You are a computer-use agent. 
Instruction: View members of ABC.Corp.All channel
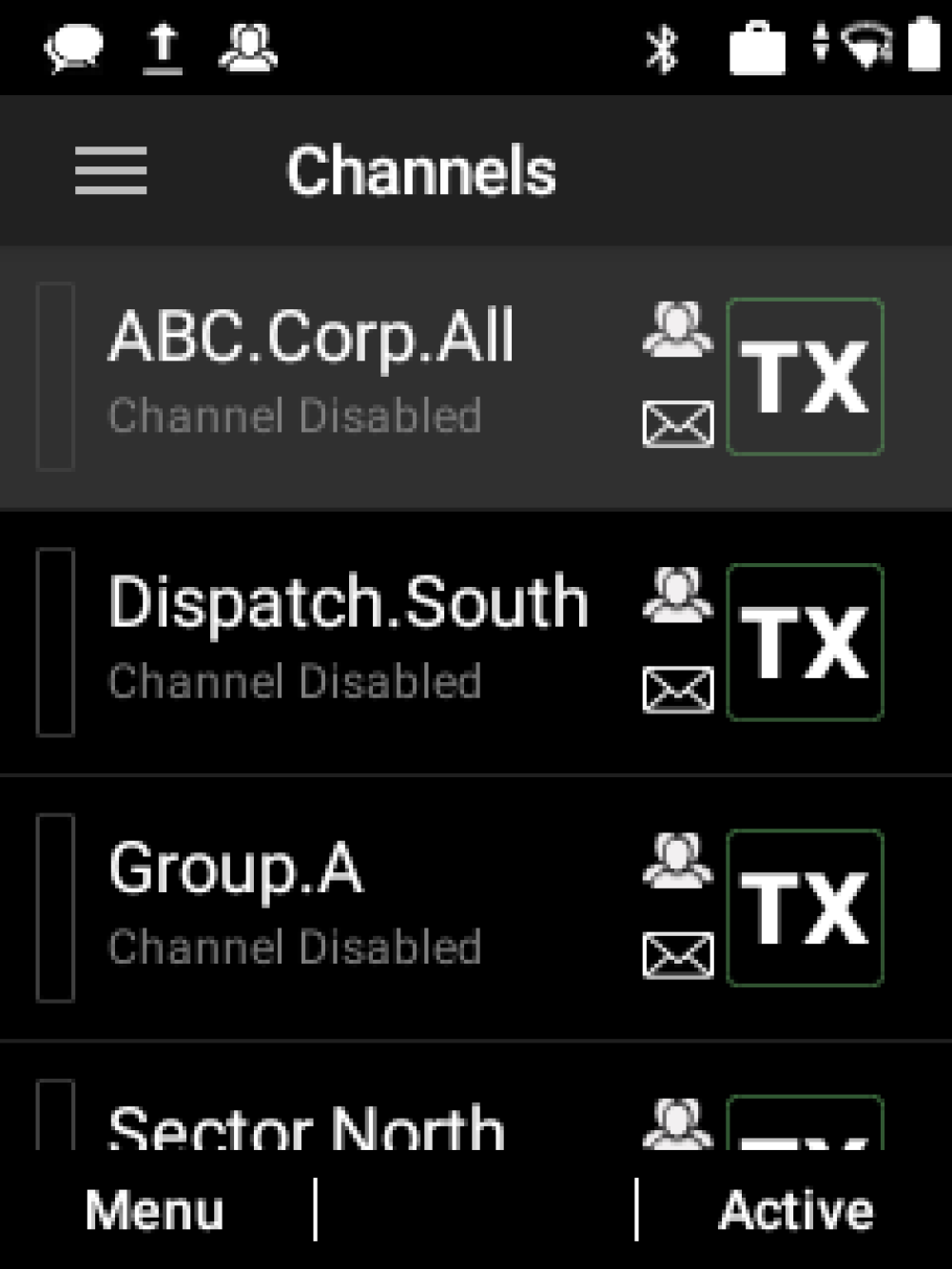pos(677,330)
